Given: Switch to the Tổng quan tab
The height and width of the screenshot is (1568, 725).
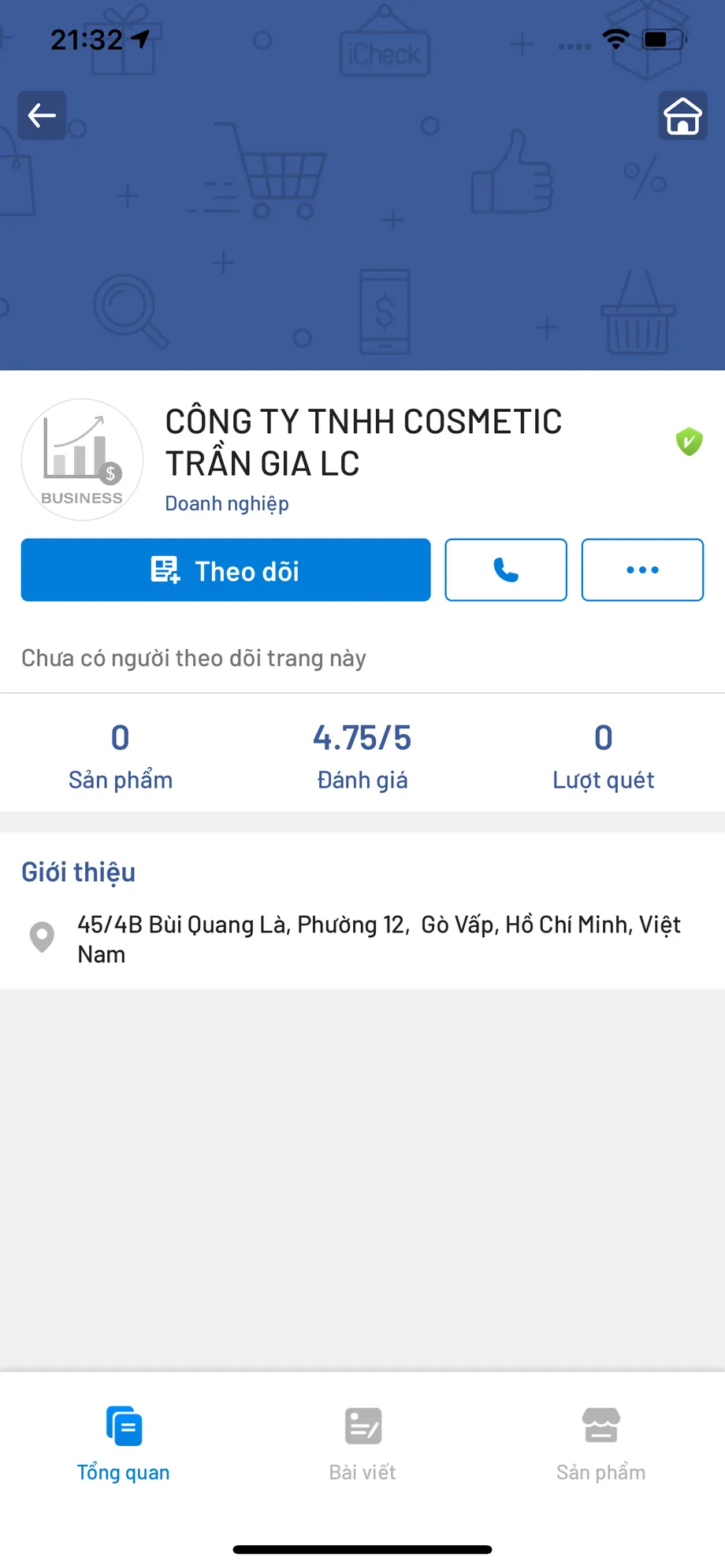Looking at the screenshot, I should point(124,1443).
